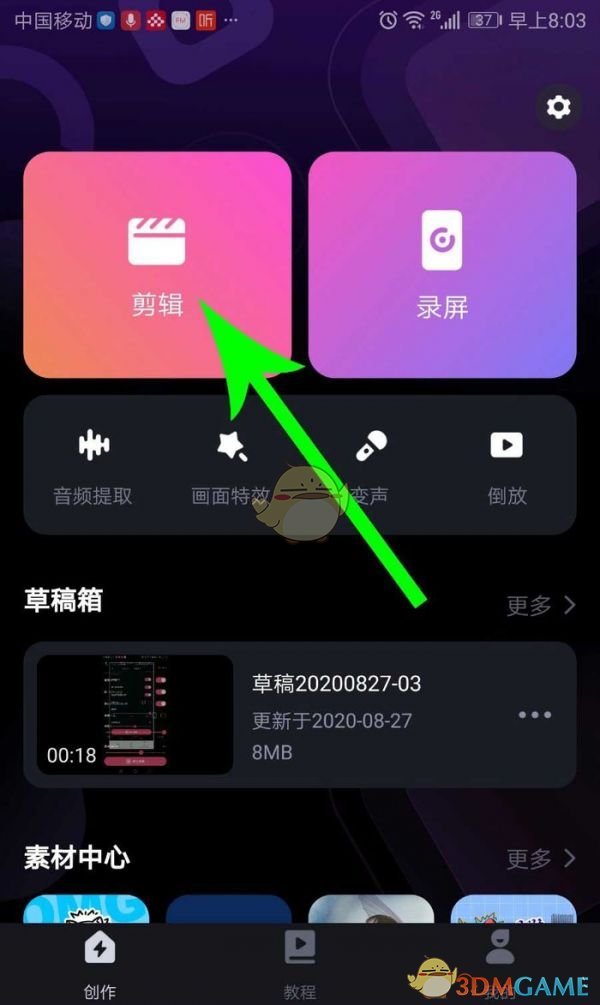Viewport: 600px width, 1005px height.
Task: Switch to the 教程 tab
Action: coord(300,964)
